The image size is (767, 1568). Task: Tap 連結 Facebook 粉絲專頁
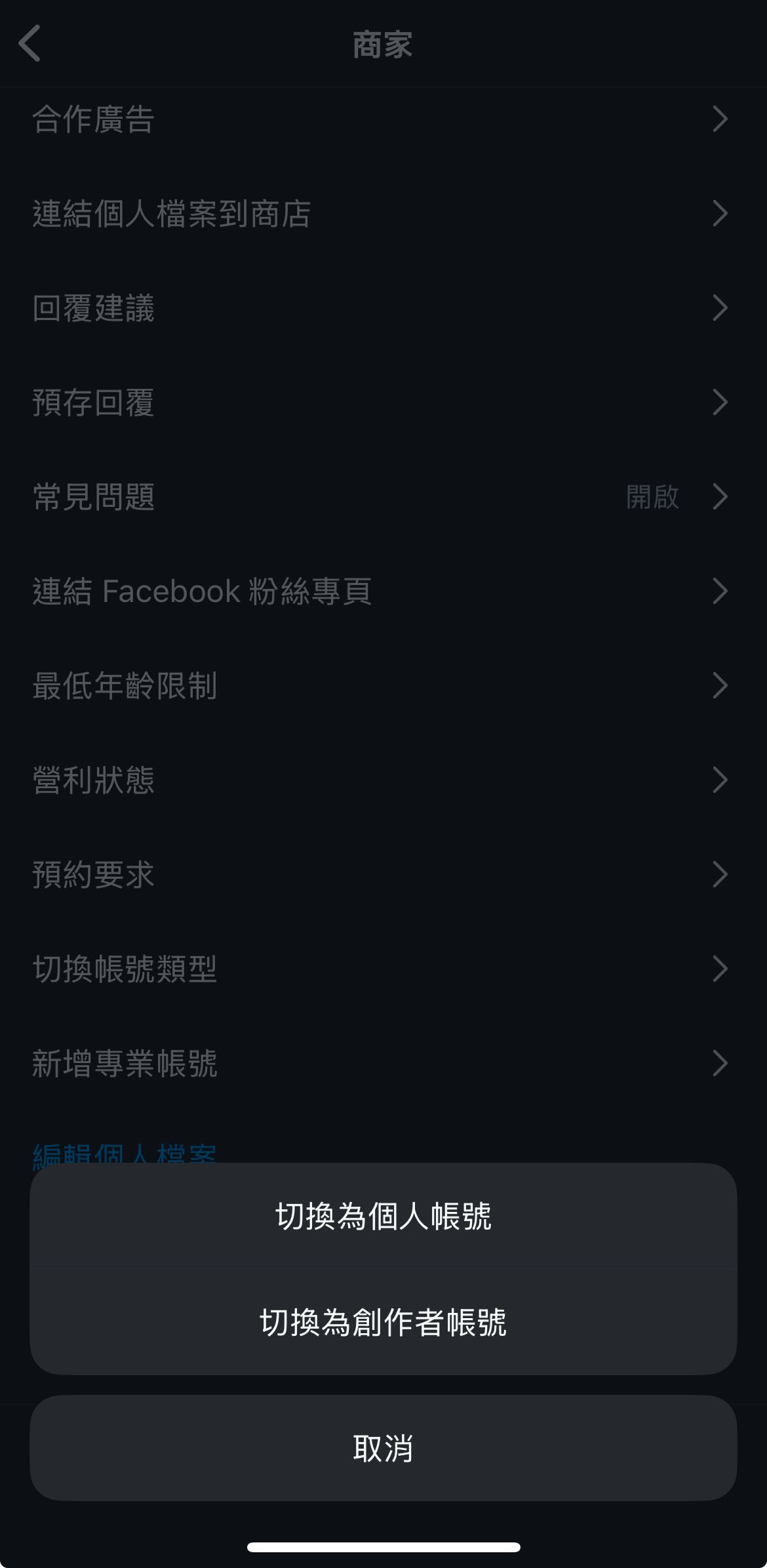click(203, 592)
